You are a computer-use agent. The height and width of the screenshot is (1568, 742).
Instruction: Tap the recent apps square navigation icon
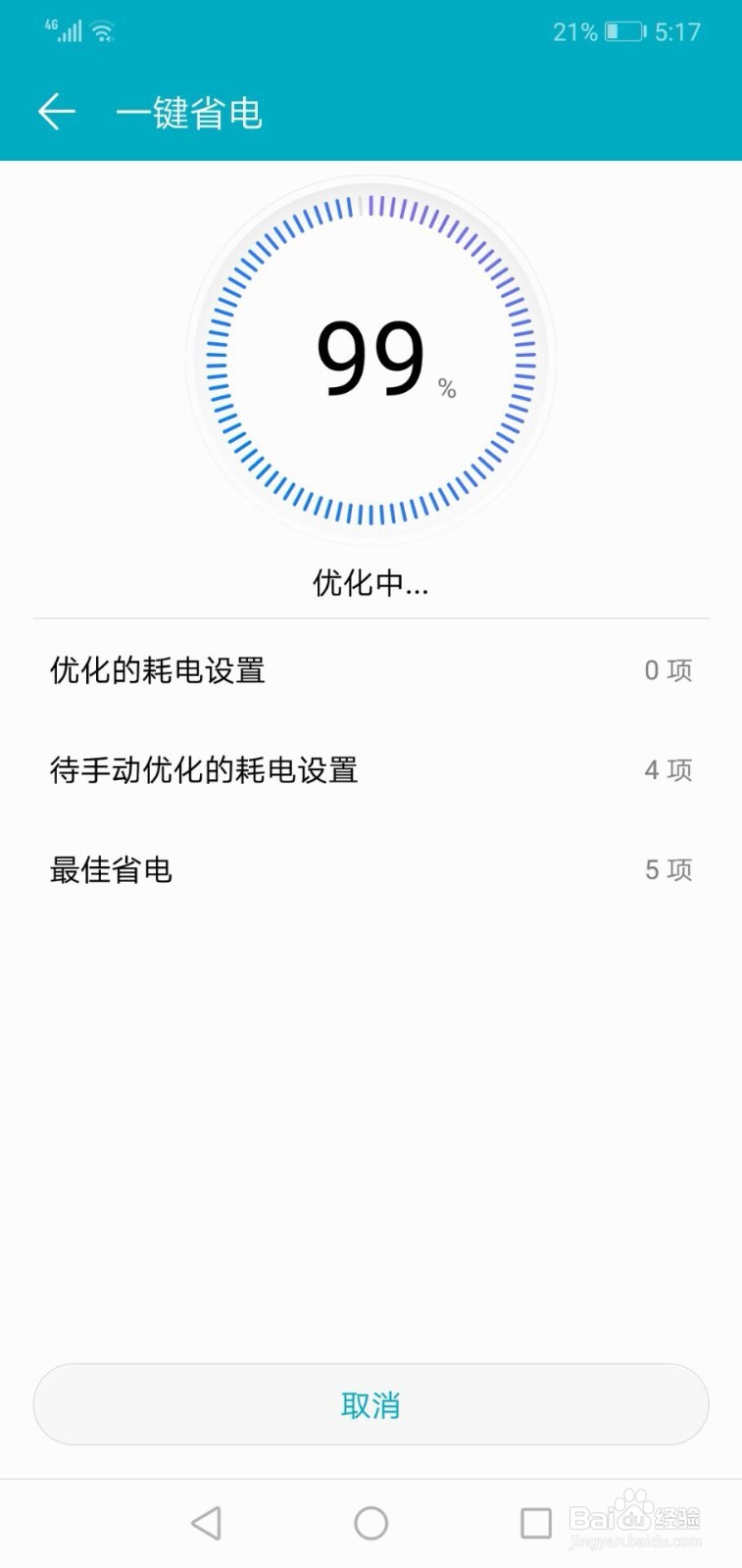point(535,1522)
